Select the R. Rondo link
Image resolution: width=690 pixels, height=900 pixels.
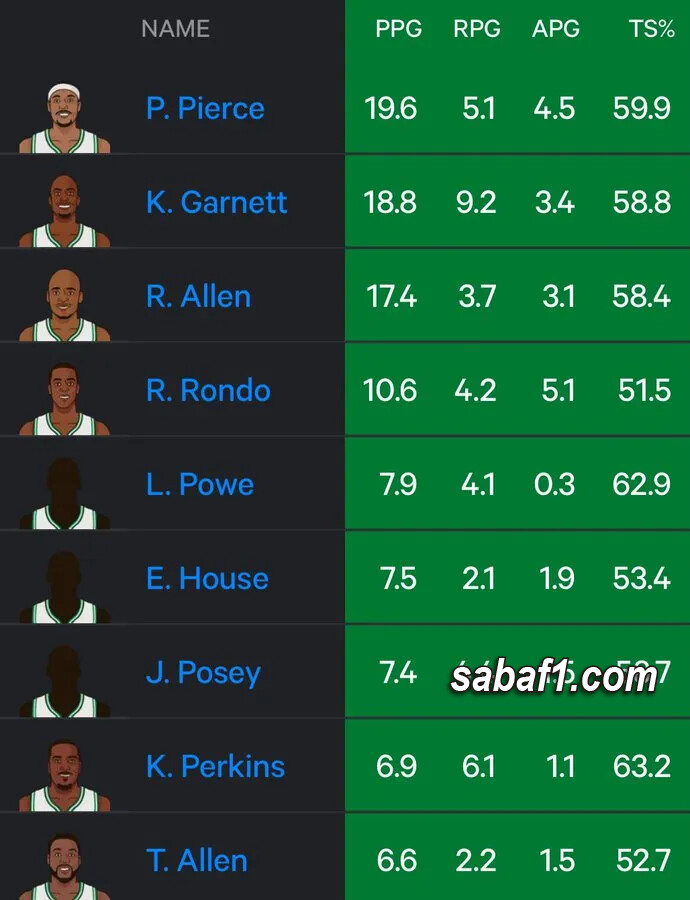pos(208,390)
